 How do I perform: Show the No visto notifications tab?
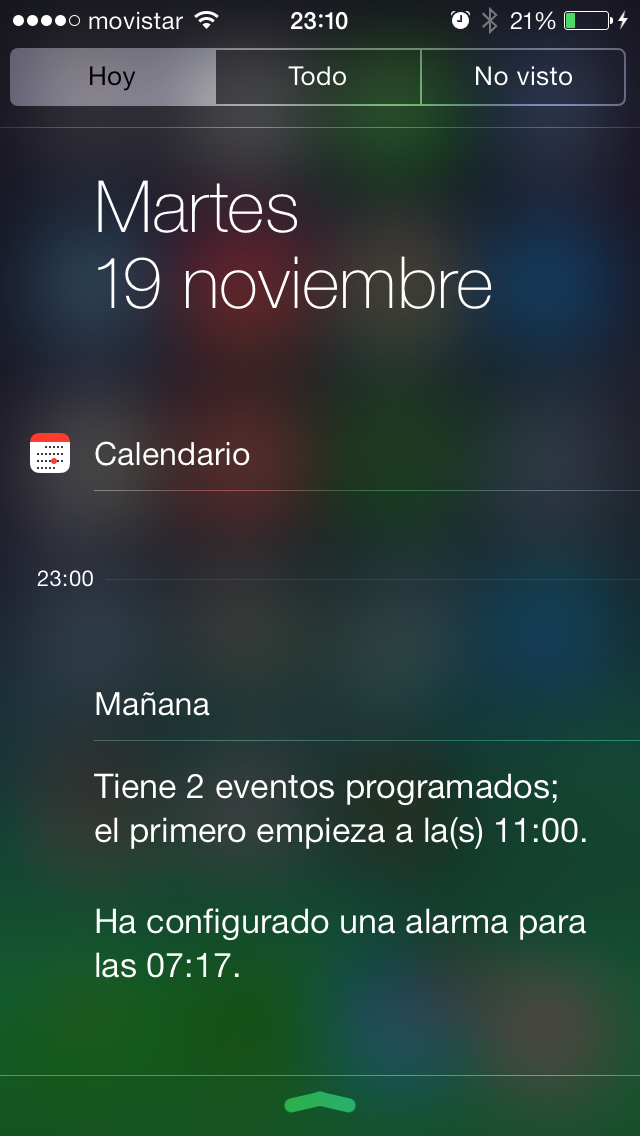tap(523, 77)
